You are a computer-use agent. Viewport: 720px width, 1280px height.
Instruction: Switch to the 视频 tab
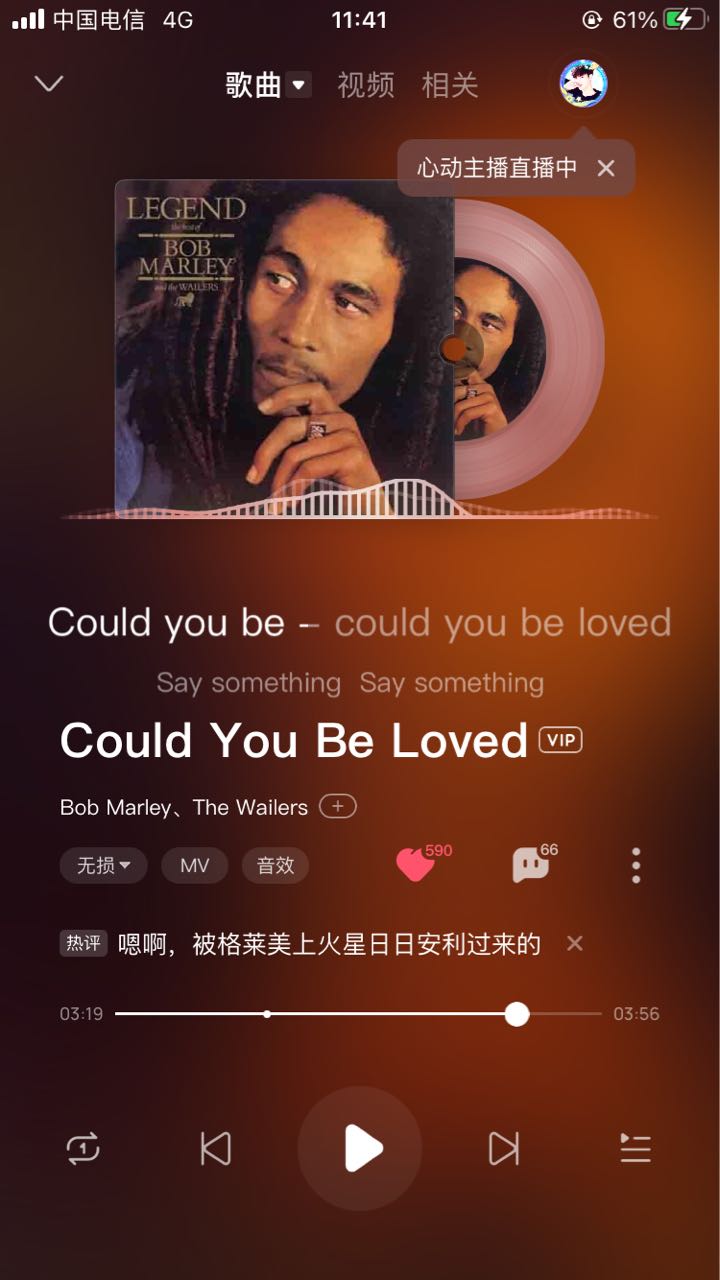point(365,85)
